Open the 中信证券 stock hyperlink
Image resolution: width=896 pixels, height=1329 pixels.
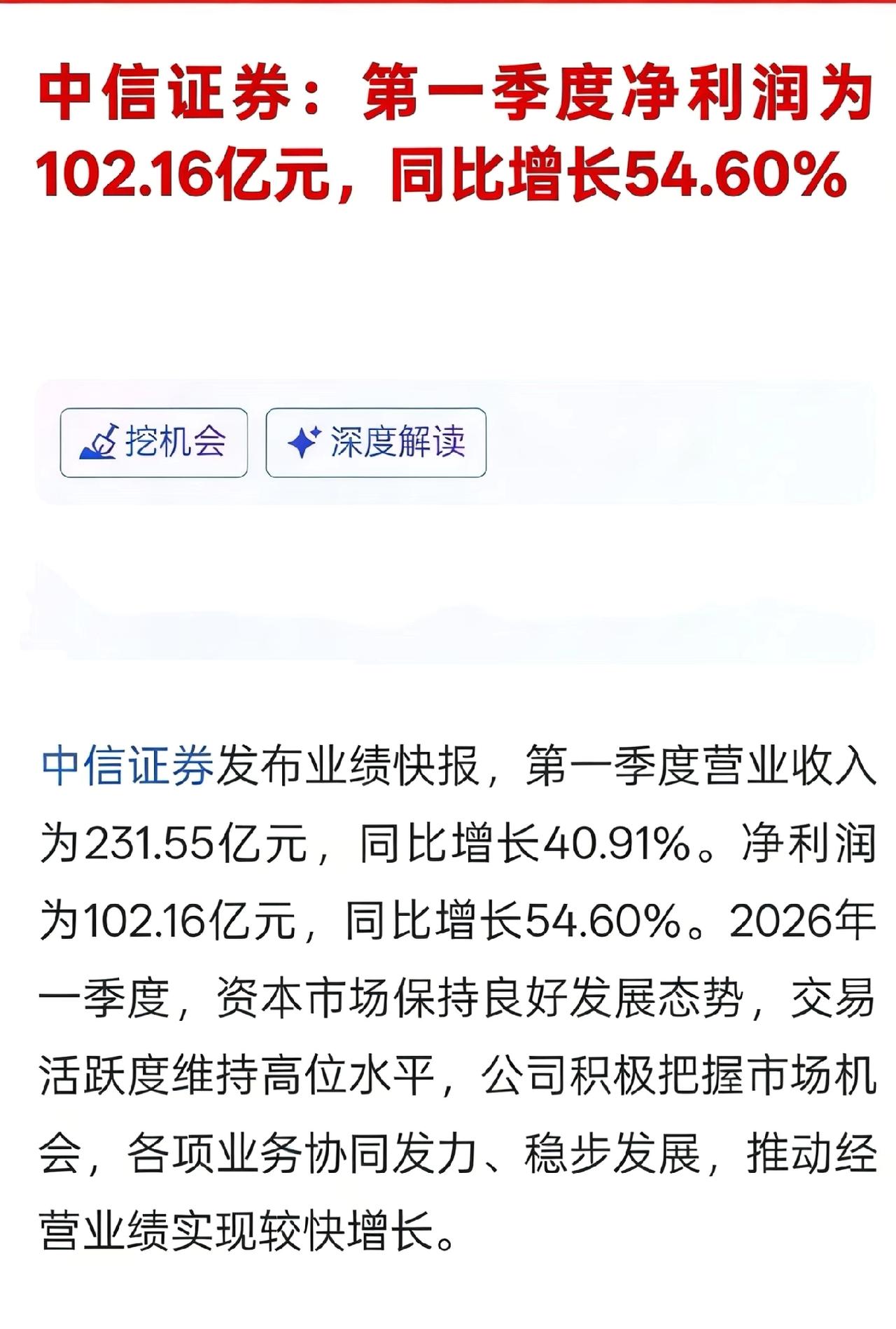pyautogui.click(x=126, y=770)
